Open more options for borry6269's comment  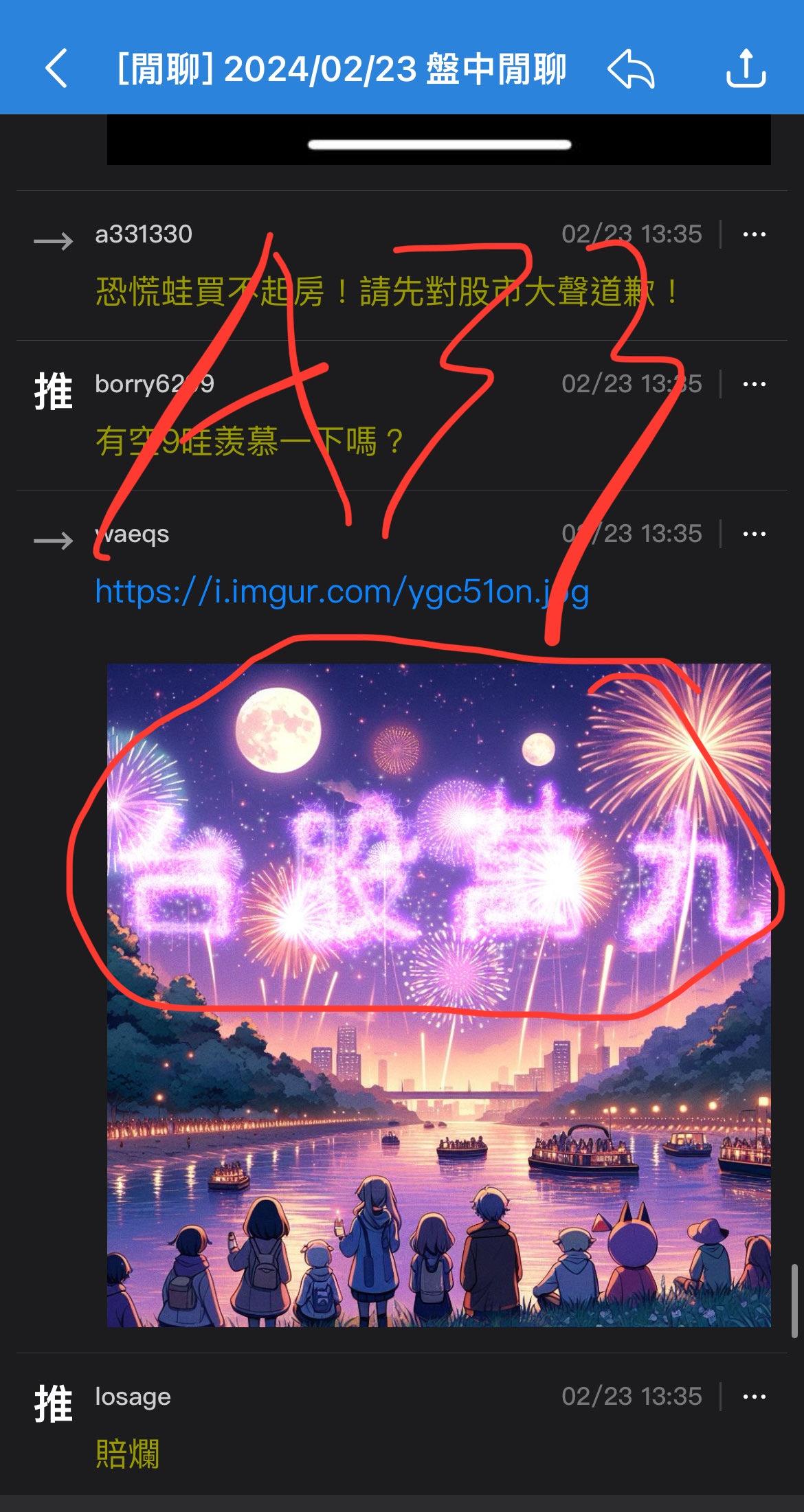tap(754, 384)
